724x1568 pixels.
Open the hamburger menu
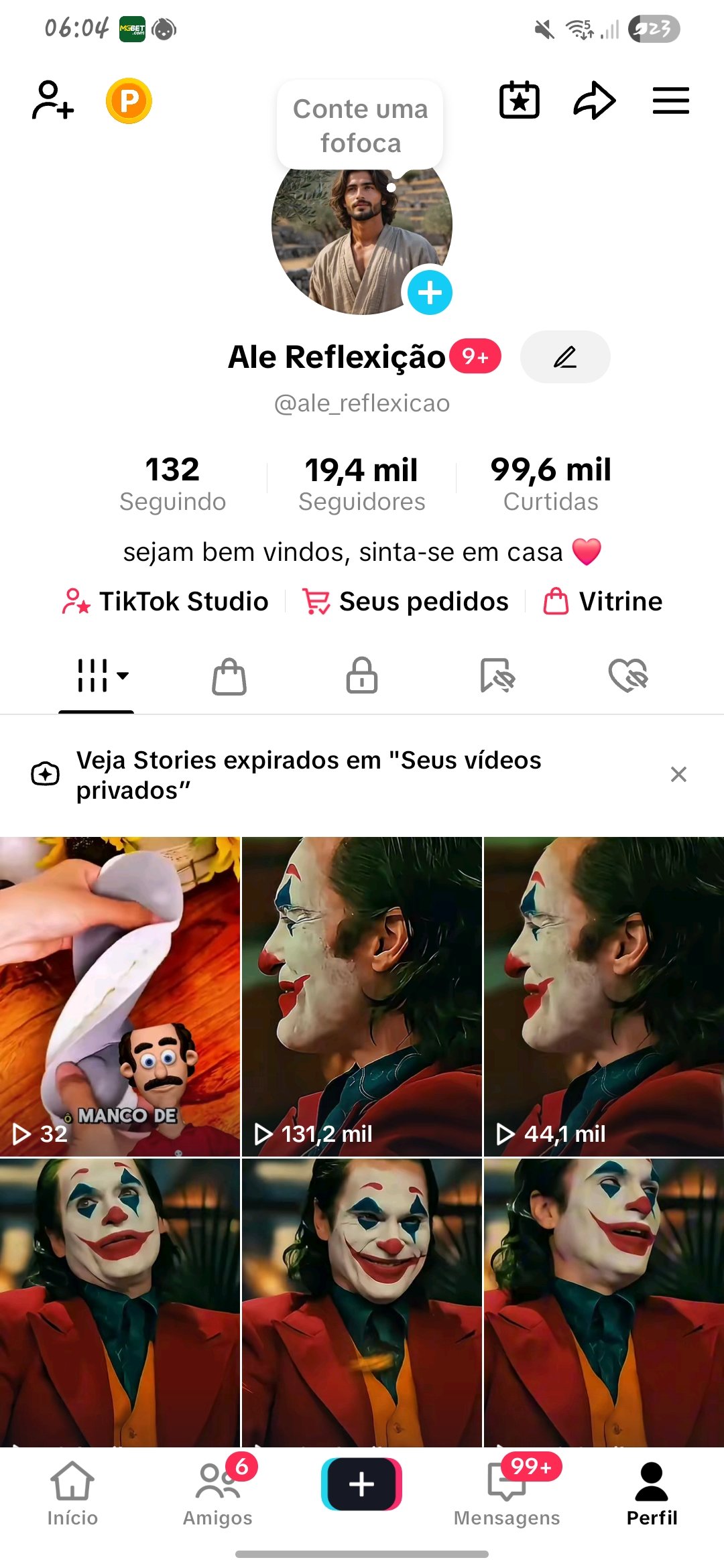(671, 101)
